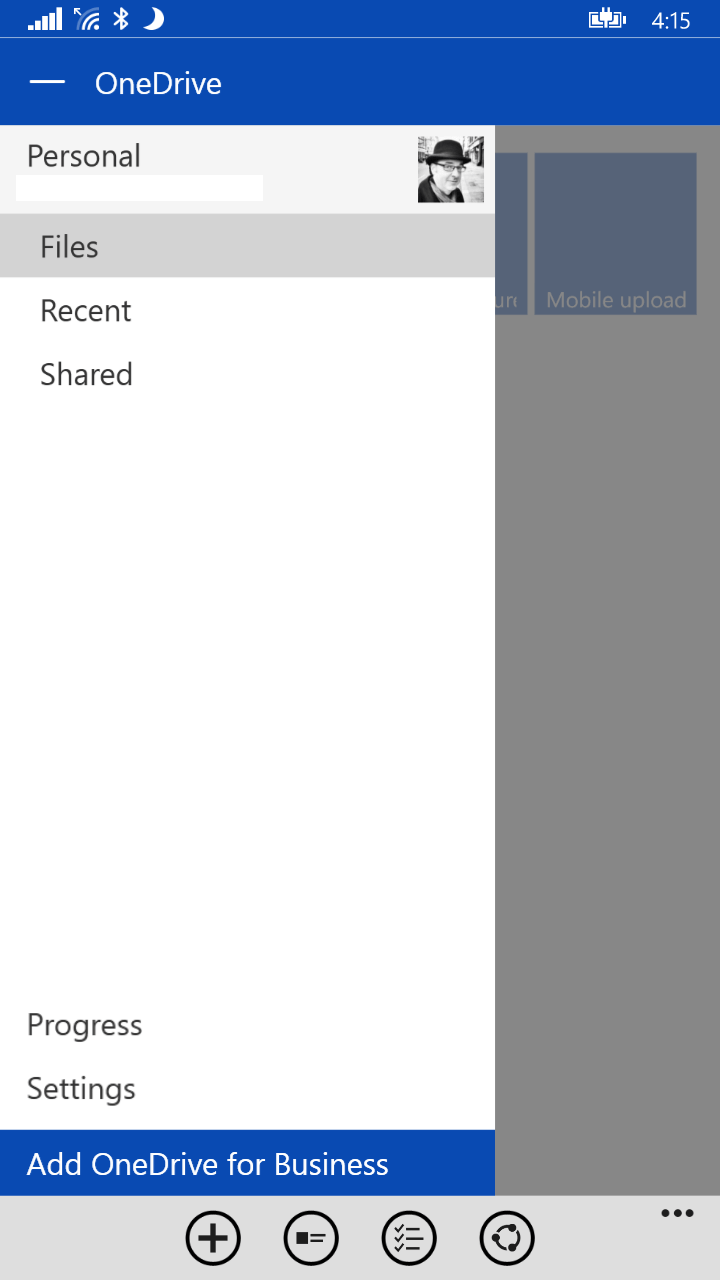Go to Shared items
The width and height of the screenshot is (720, 1280).
click(x=247, y=374)
